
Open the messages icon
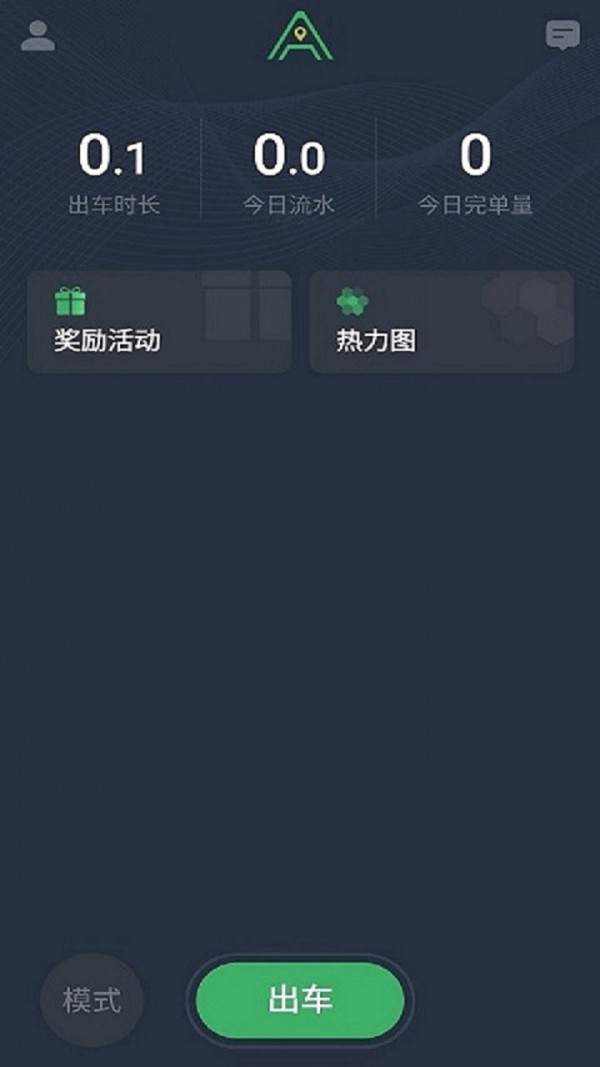(562, 36)
